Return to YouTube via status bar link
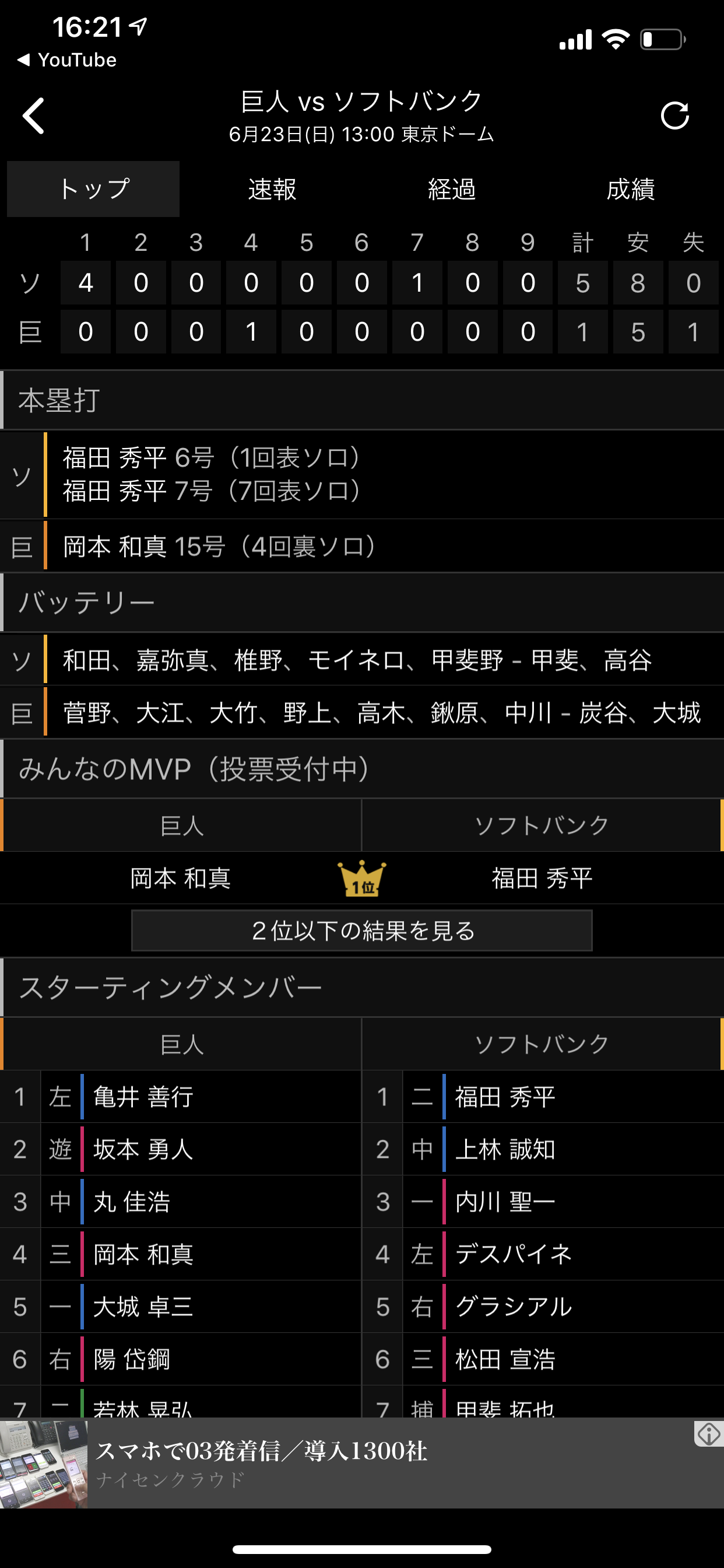 pos(67,60)
